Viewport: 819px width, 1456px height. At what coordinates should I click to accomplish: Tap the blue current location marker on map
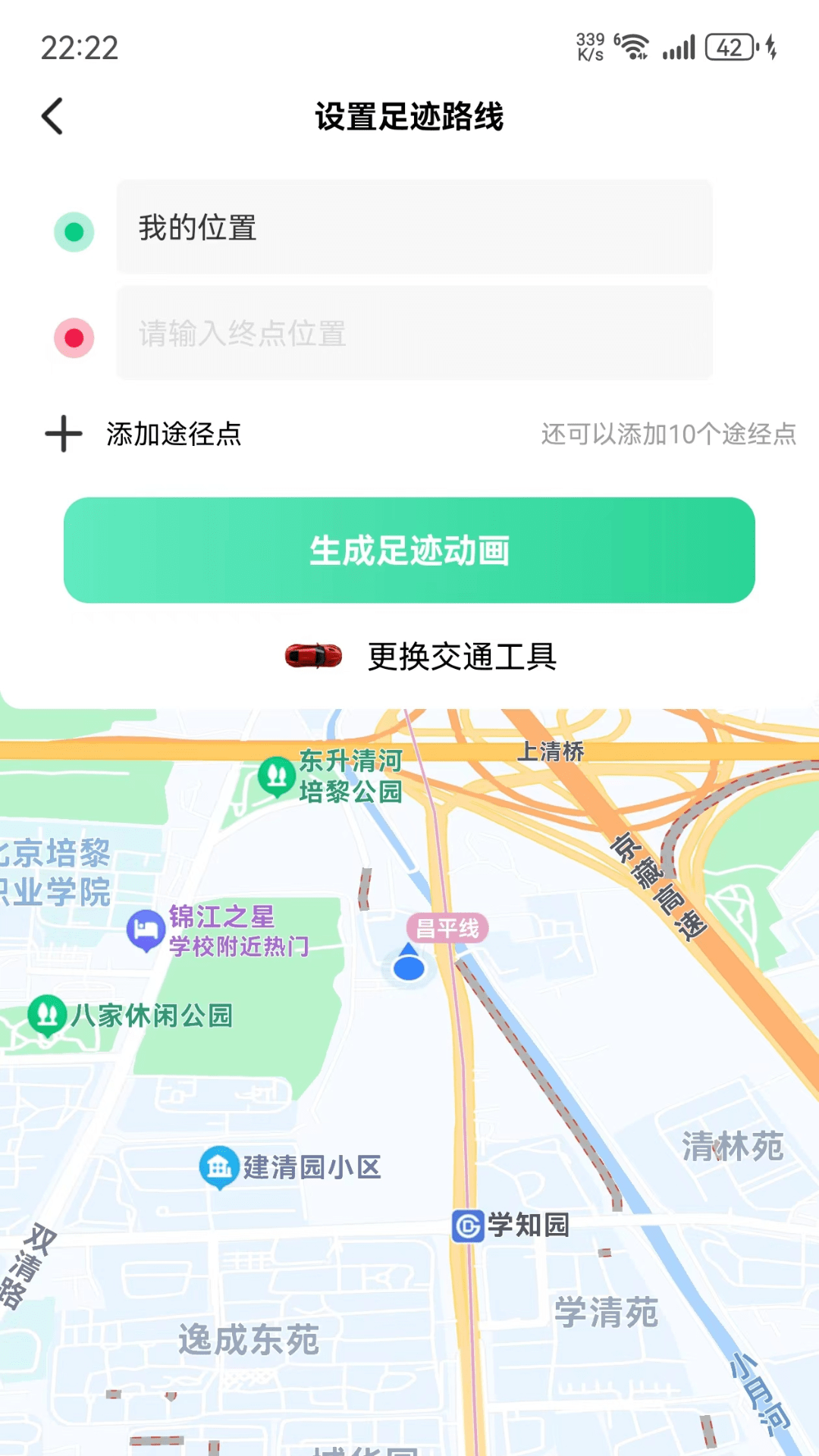tap(408, 965)
